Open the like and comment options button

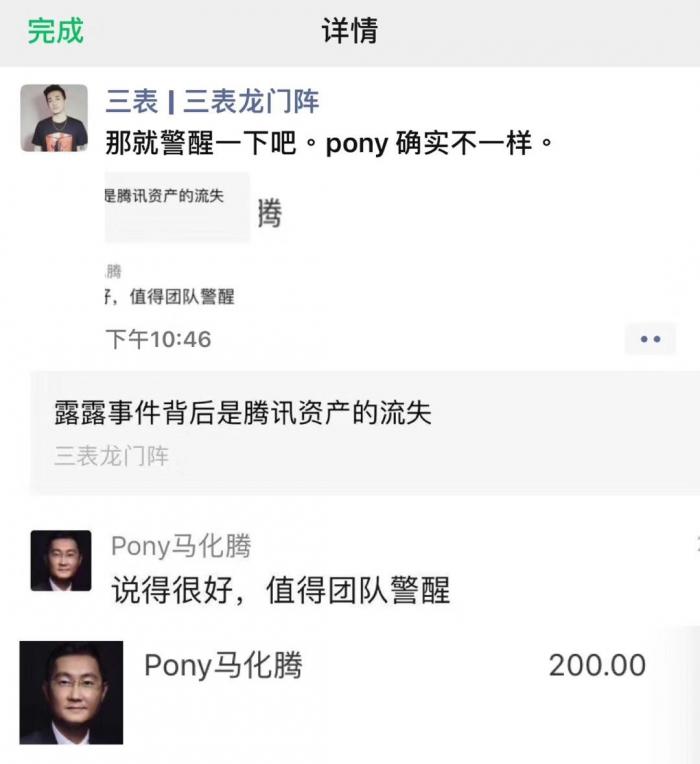650,339
